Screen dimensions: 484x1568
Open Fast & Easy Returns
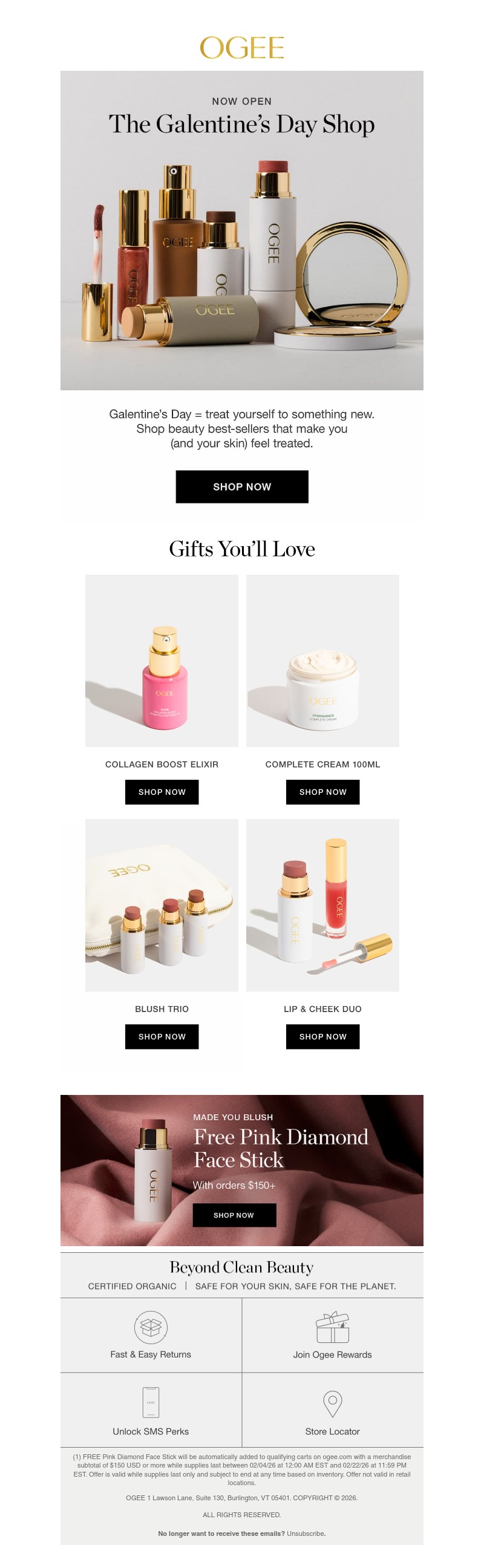point(151,1336)
